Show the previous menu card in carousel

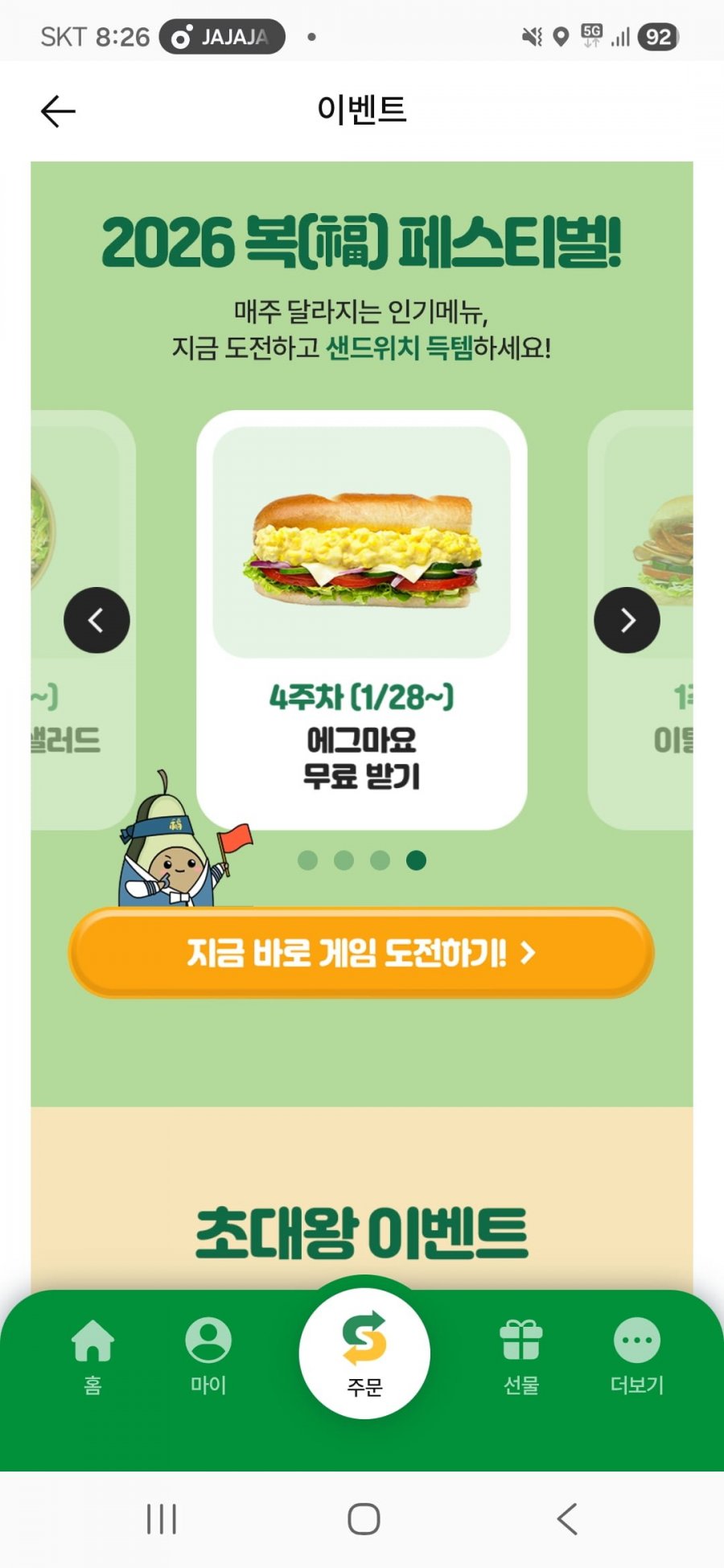point(97,620)
